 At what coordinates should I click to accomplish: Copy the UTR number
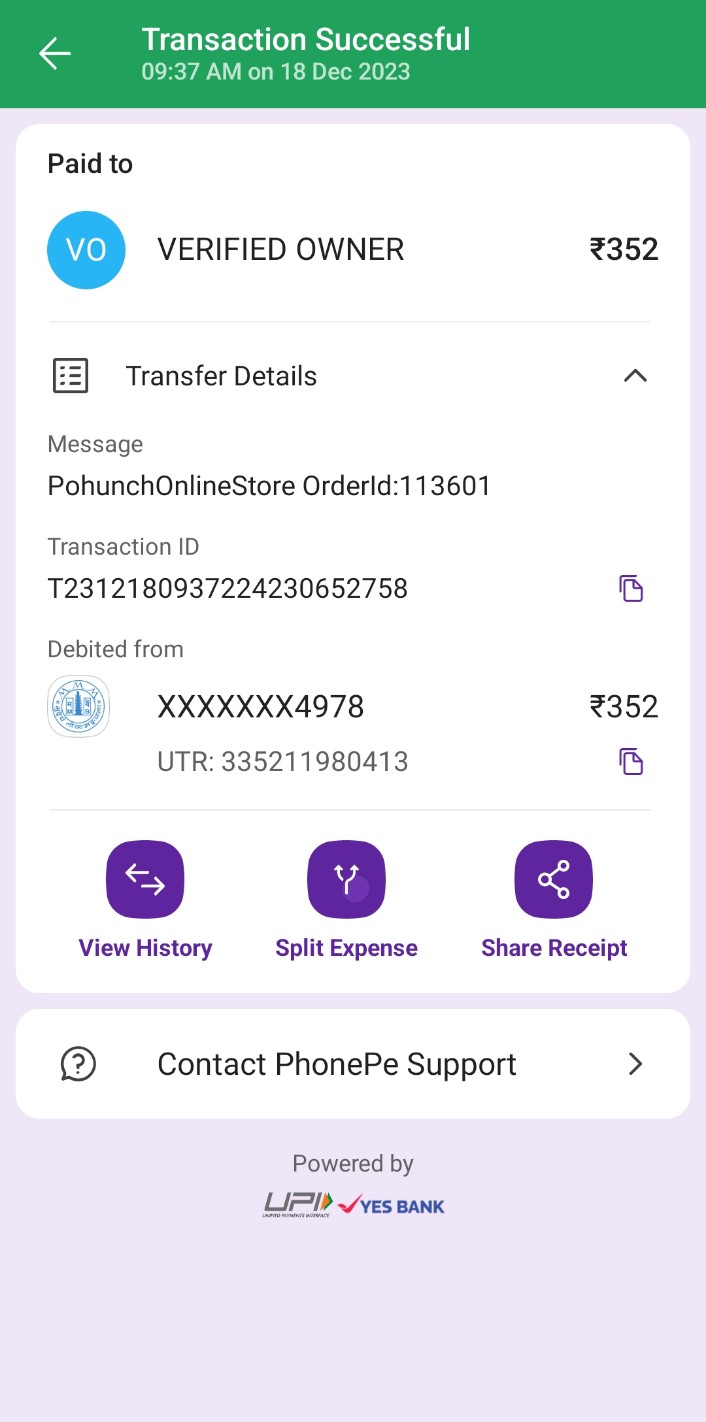(x=631, y=762)
